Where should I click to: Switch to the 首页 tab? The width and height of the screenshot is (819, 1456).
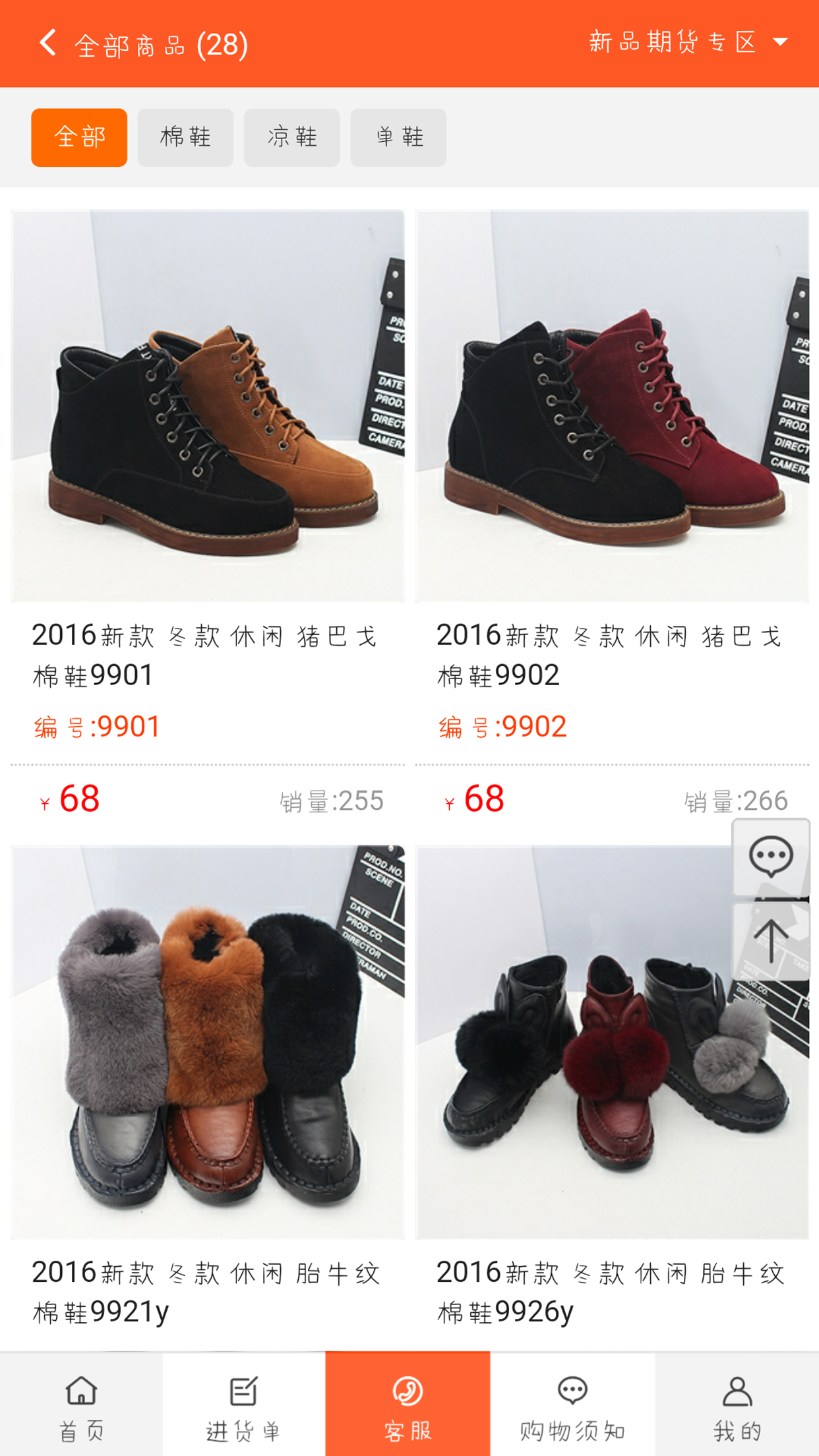click(81, 1405)
